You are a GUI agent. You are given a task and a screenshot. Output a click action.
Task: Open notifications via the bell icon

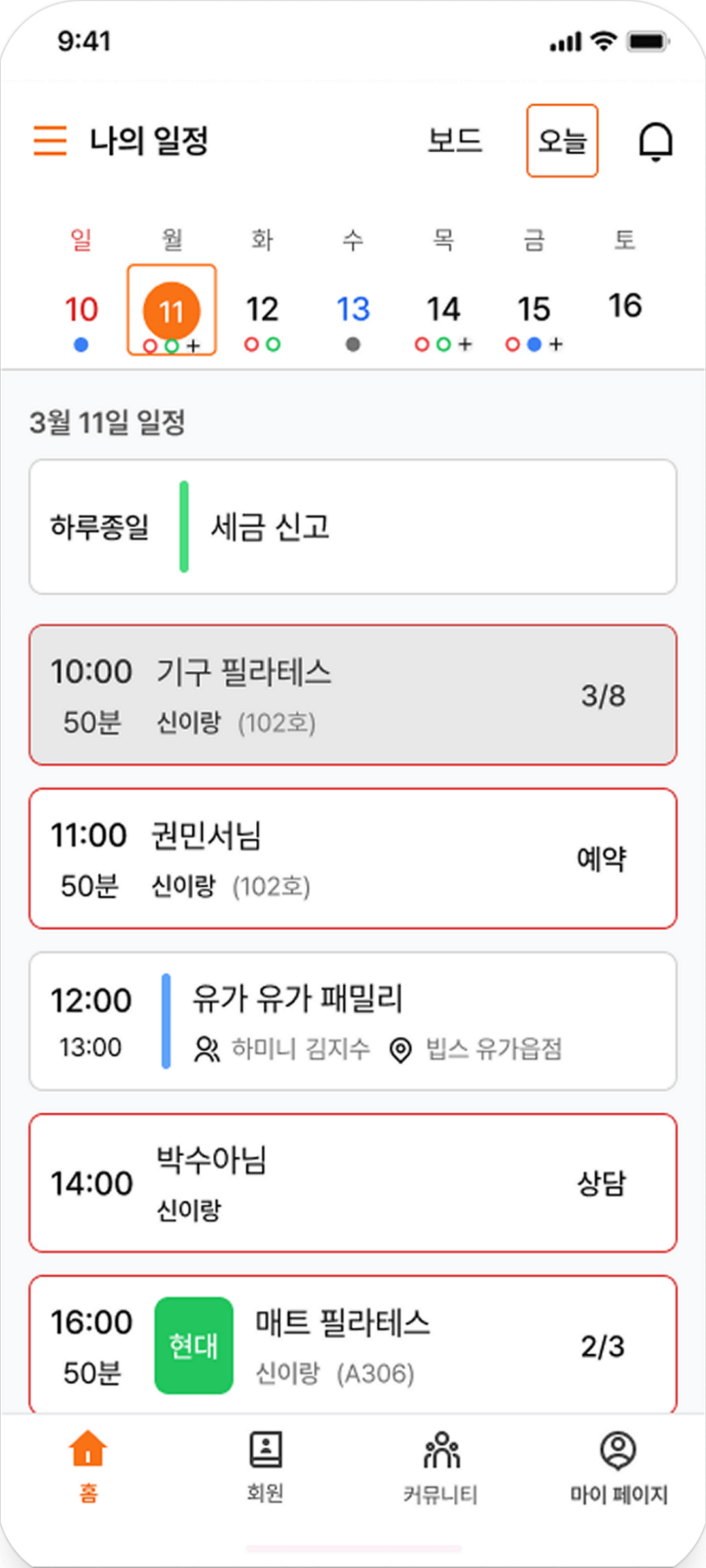656,140
